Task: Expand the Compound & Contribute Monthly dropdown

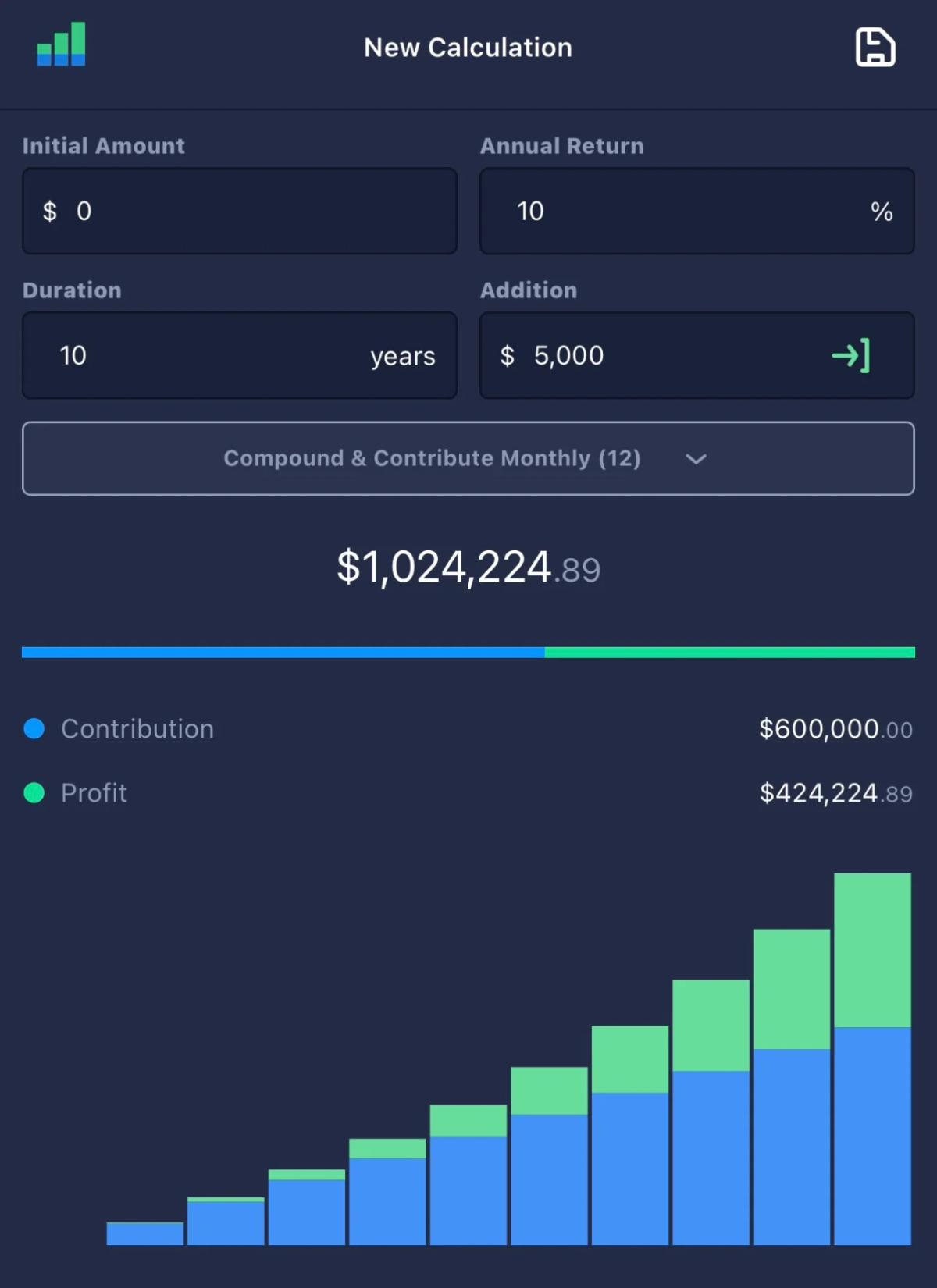Action: pyautogui.click(x=468, y=458)
